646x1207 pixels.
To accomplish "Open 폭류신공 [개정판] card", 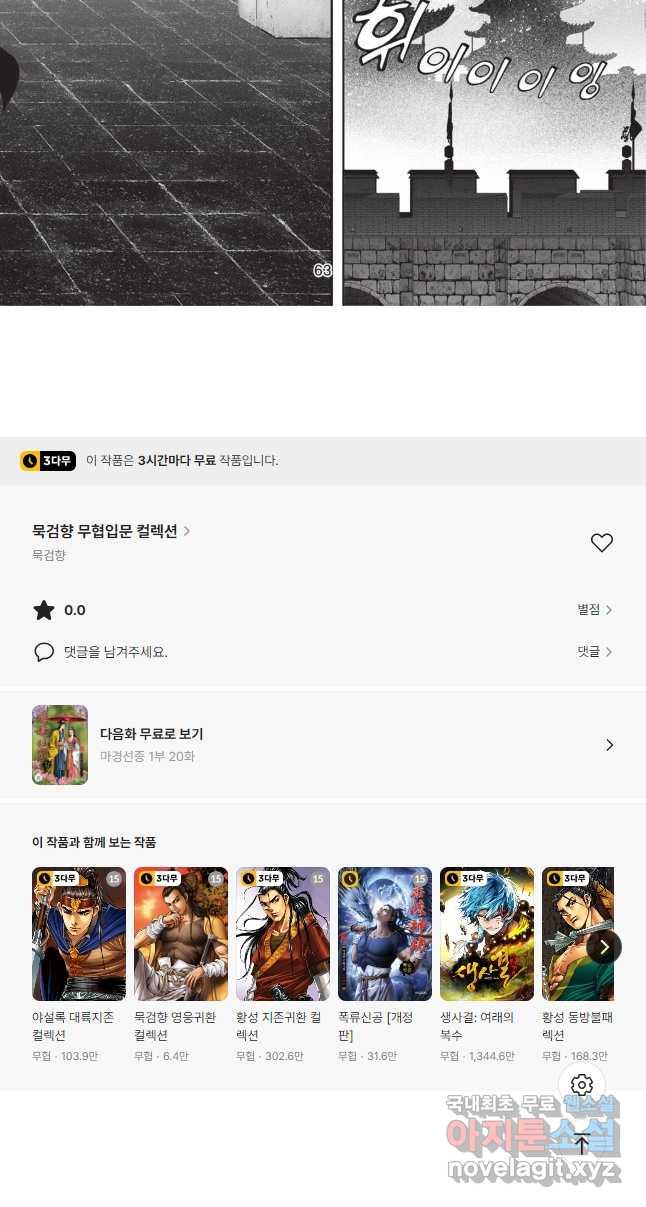I will pos(385,934).
